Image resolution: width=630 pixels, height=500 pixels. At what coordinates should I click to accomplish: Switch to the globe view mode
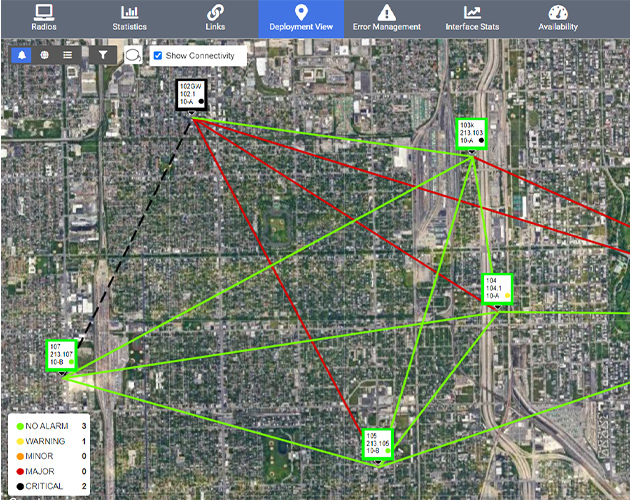45,56
